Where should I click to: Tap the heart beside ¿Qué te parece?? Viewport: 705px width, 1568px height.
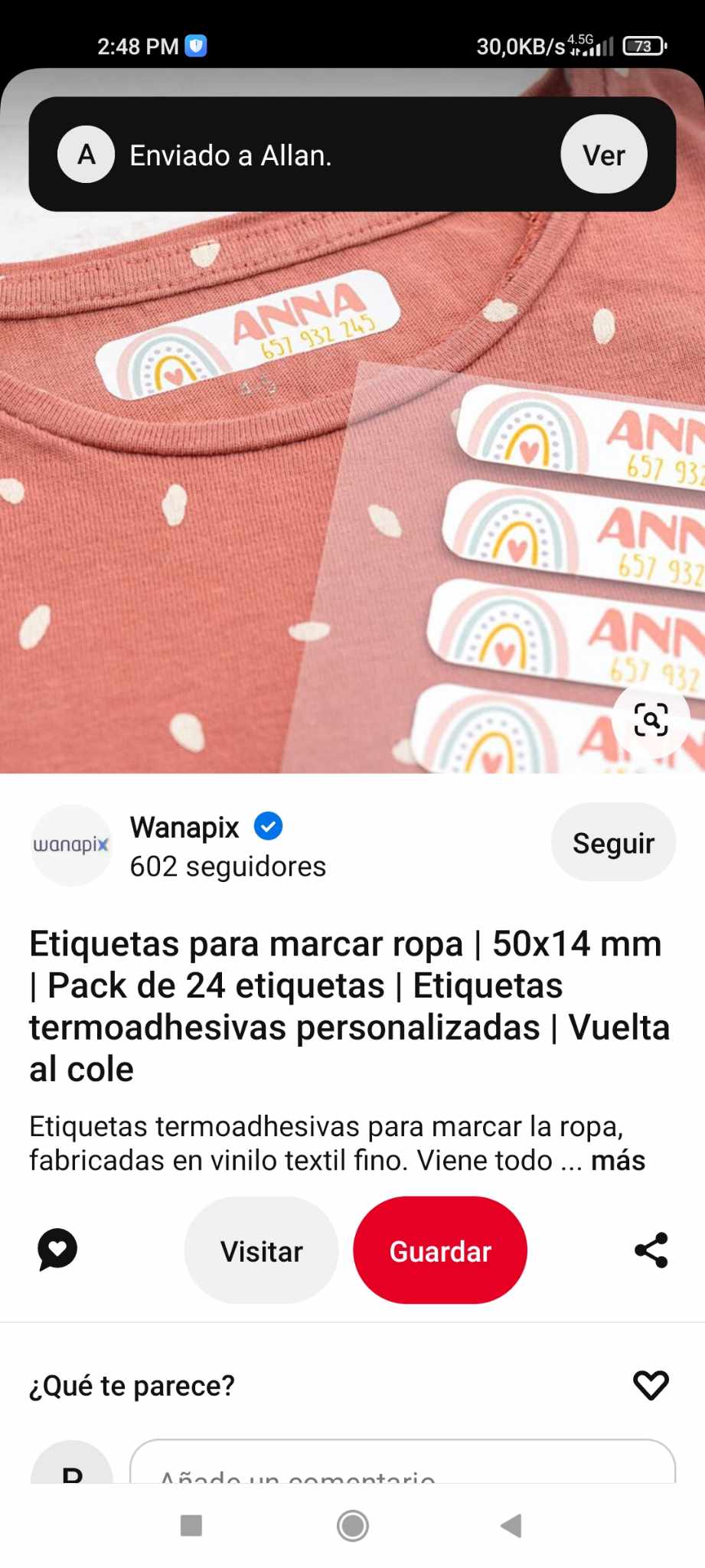pyautogui.click(x=651, y=1385)
